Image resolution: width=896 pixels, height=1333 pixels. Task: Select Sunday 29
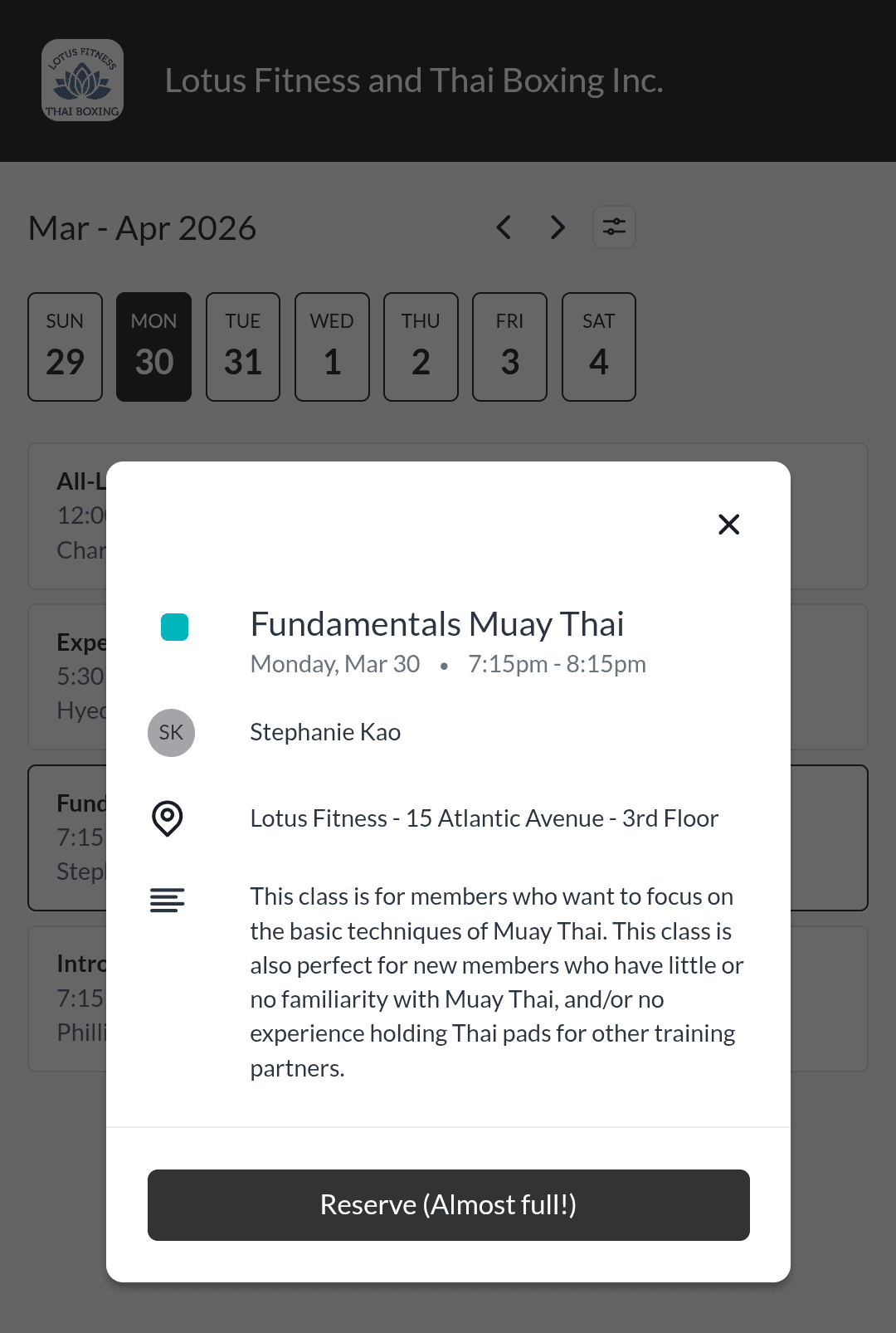point(65,347)
